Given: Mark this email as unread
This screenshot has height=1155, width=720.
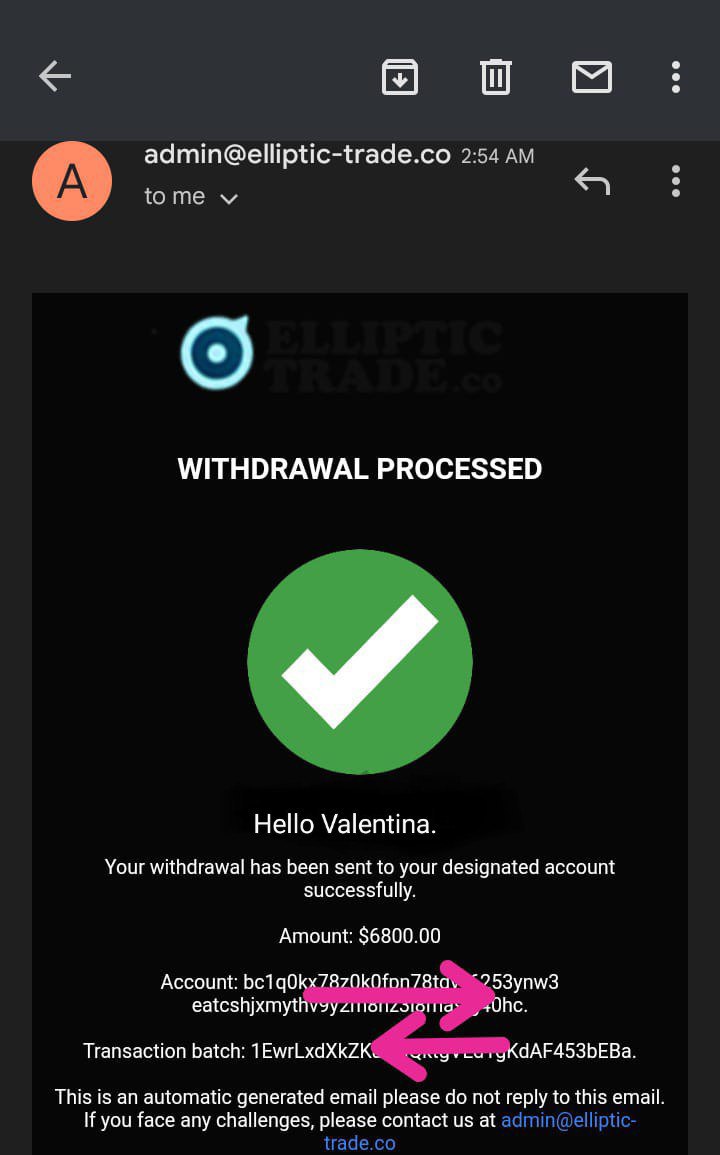Looking at the screenshot, I should [591, 77].
